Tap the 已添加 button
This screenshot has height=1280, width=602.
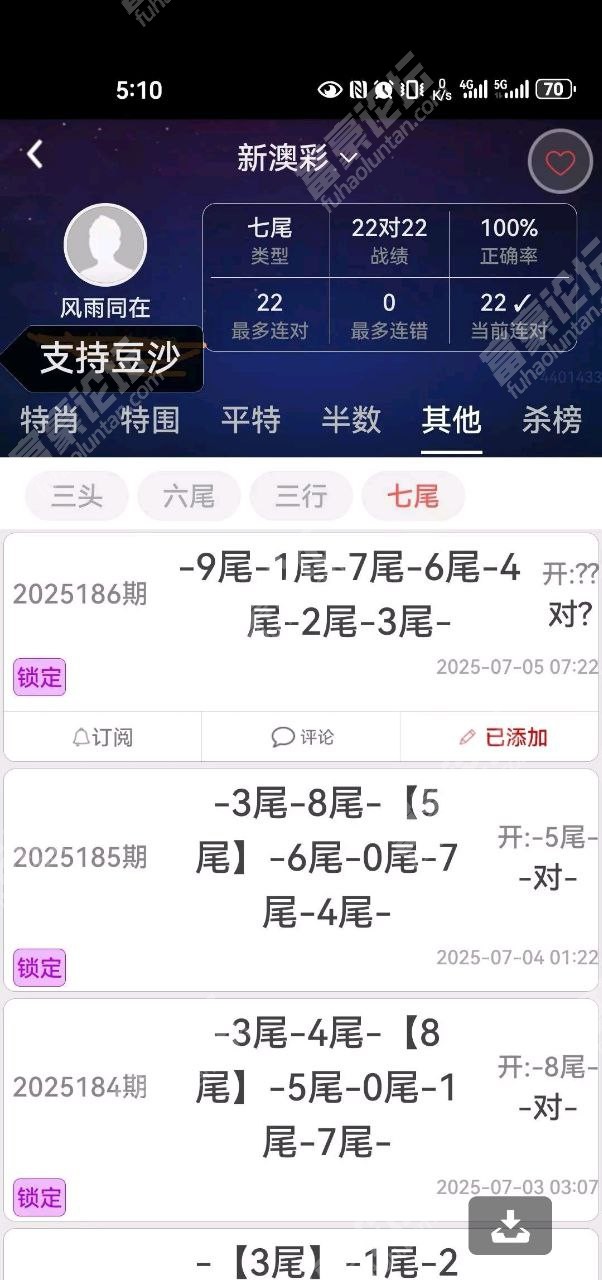[503, 737]
